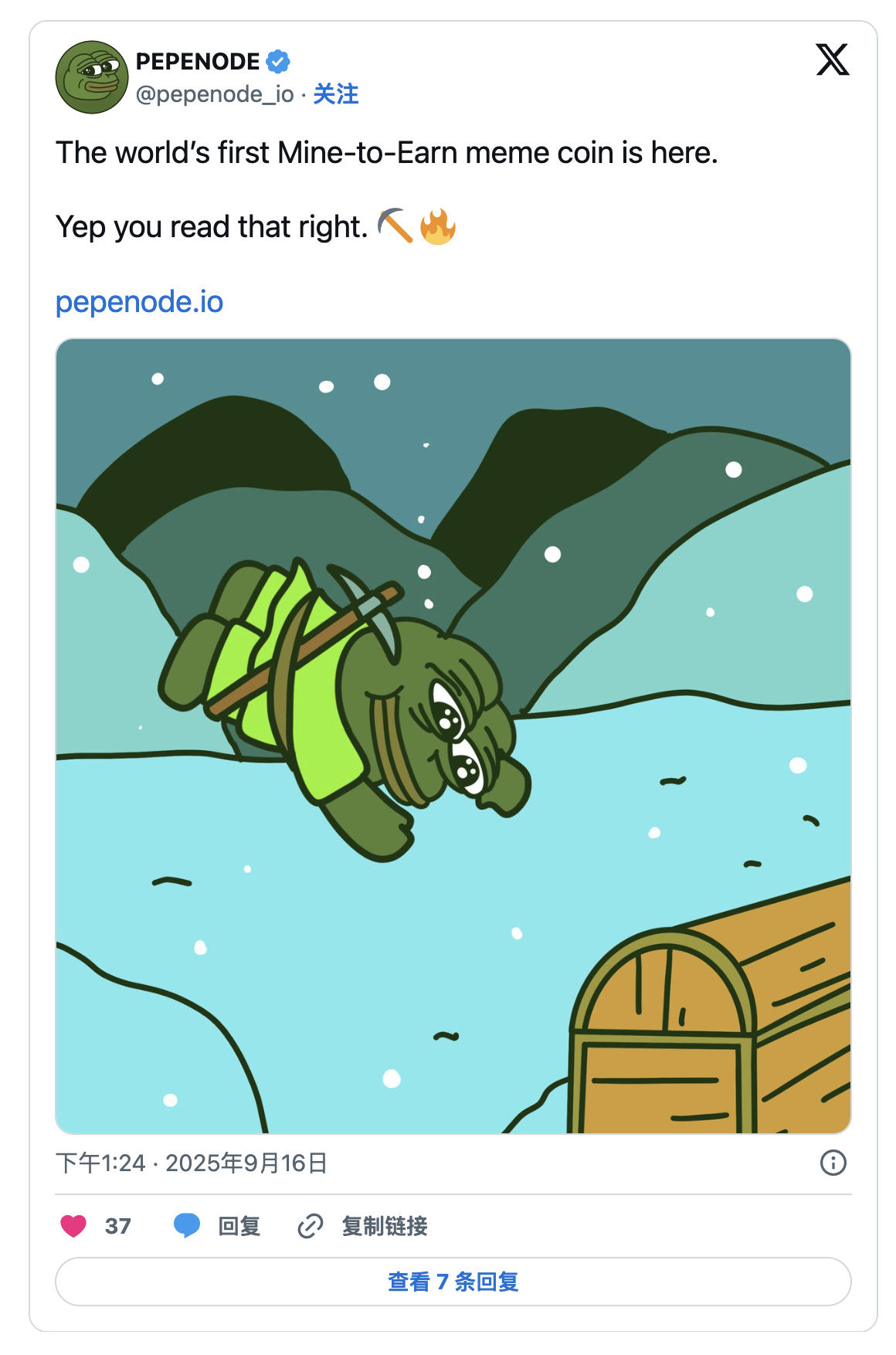Follow @pepenode_io via 关注

point(335,94)
